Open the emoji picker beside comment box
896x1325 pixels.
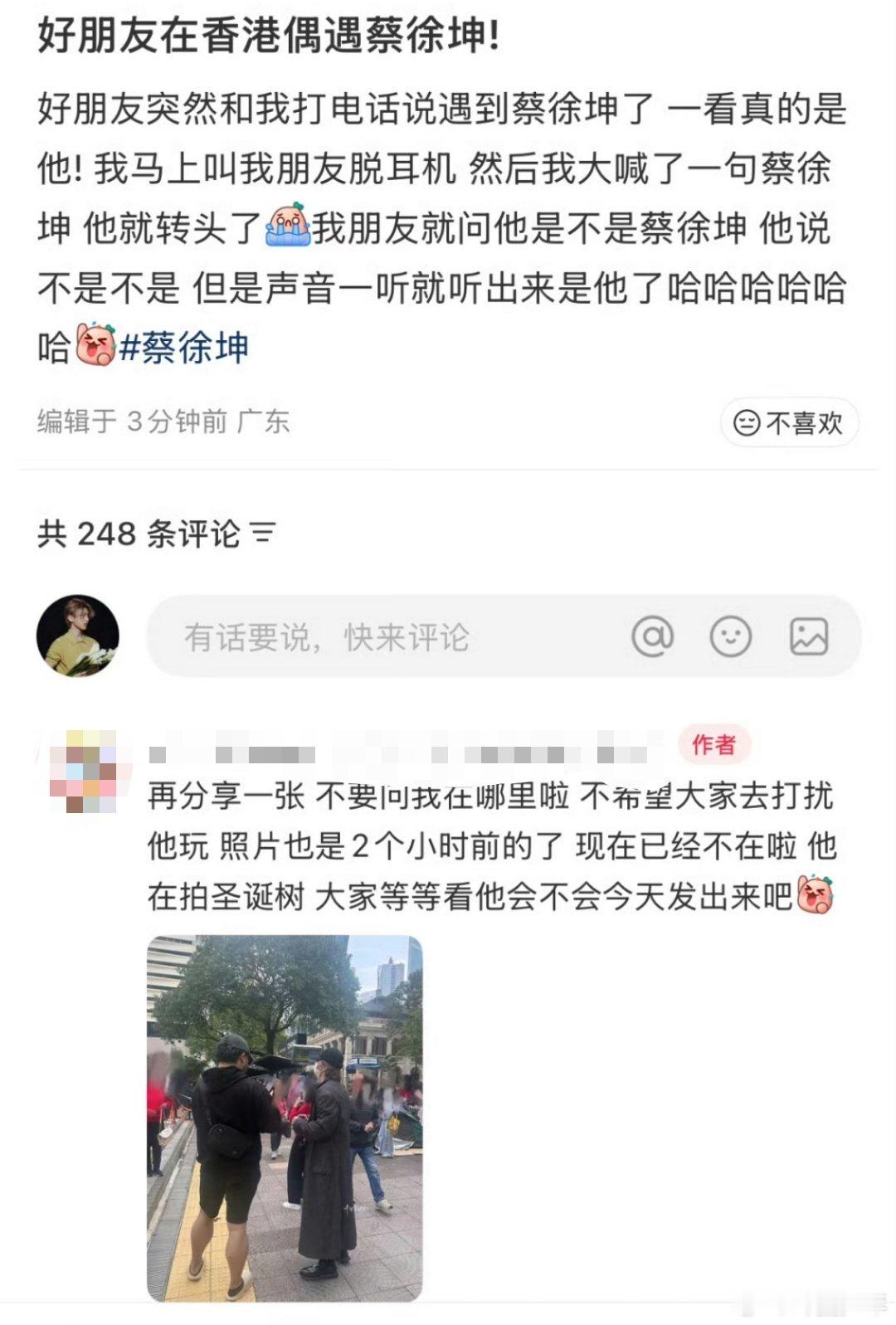coord(731,635)
